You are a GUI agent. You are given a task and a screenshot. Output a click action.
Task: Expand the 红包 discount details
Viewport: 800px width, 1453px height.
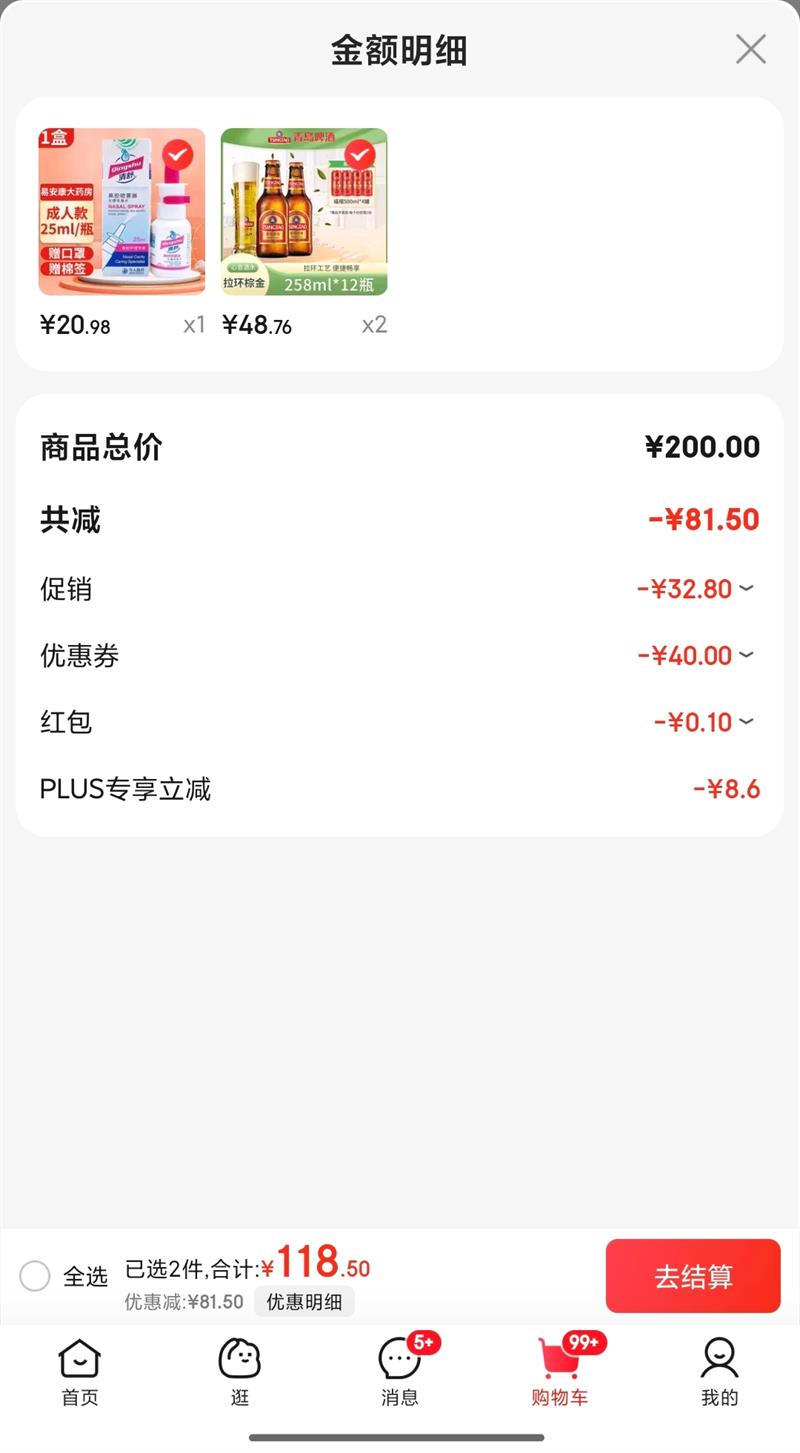coord(746,722)
